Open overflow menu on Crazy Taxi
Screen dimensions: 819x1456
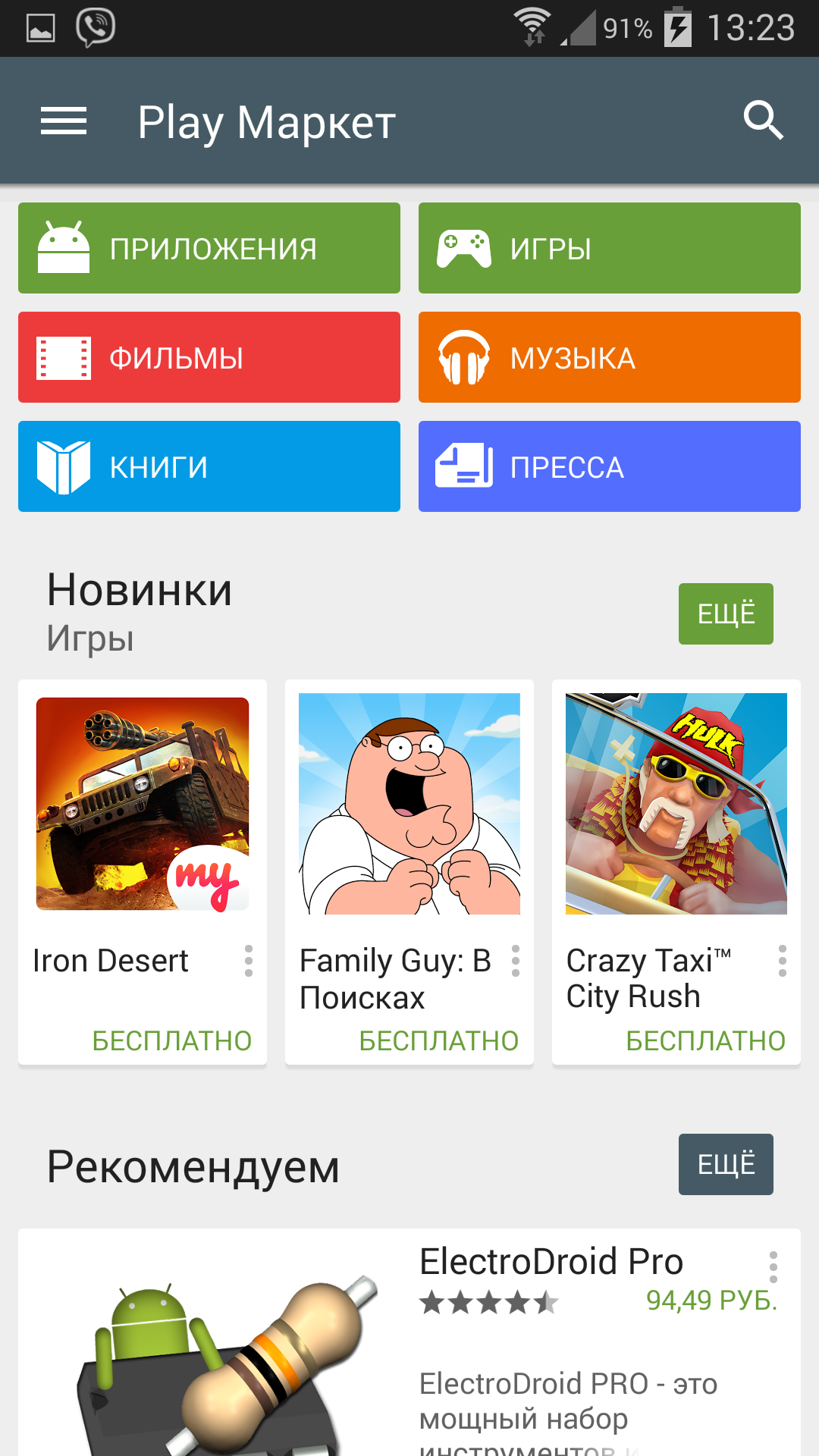pyautogui.click(x=782, y=961)
